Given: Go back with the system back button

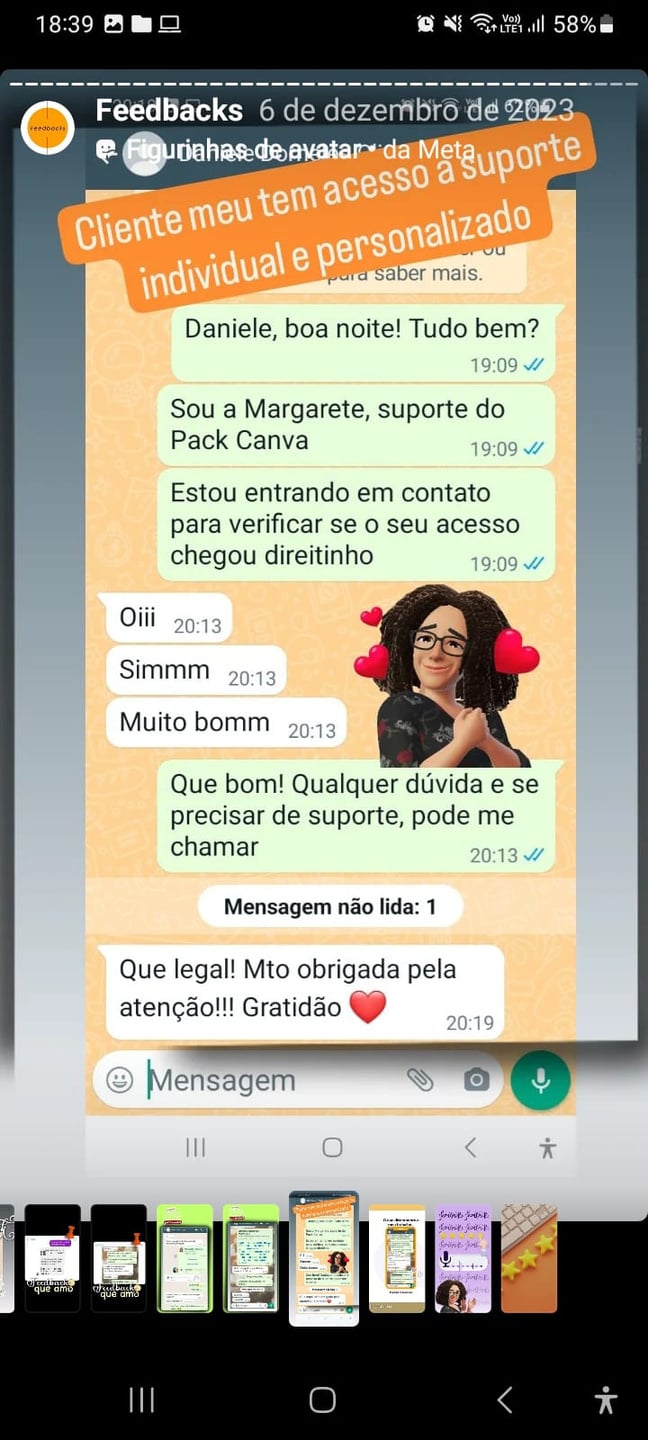Looking at the screenshot, I should (x=505, y=1400).
